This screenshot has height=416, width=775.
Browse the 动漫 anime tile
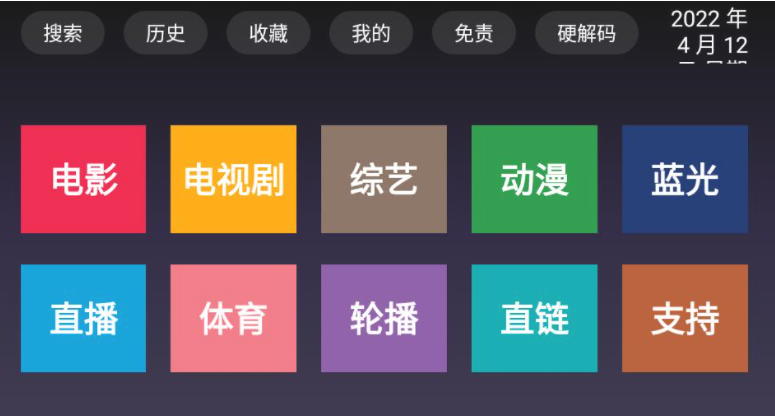click(x=534, y=179)
